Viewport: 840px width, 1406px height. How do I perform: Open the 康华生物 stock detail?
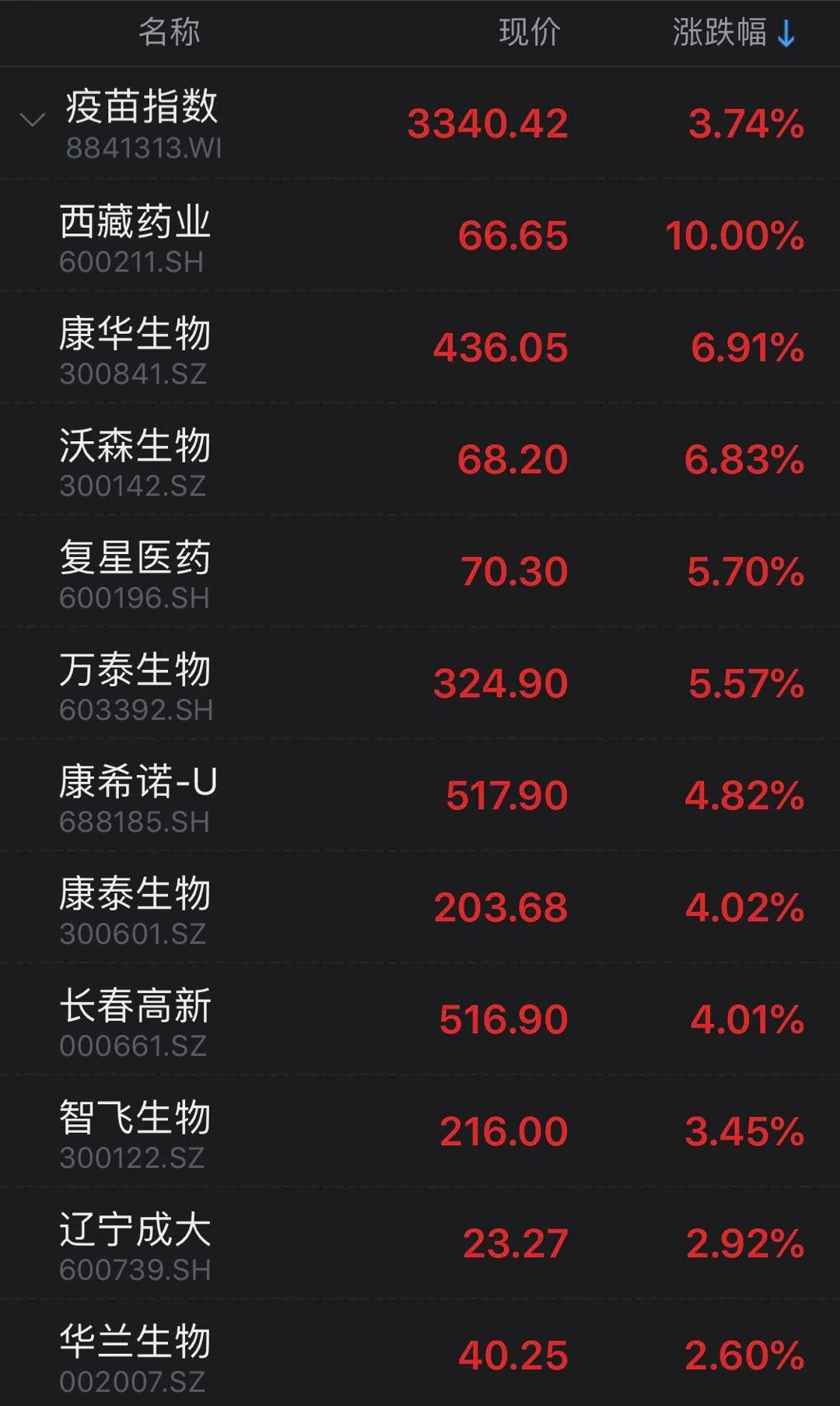coord(136,335)
